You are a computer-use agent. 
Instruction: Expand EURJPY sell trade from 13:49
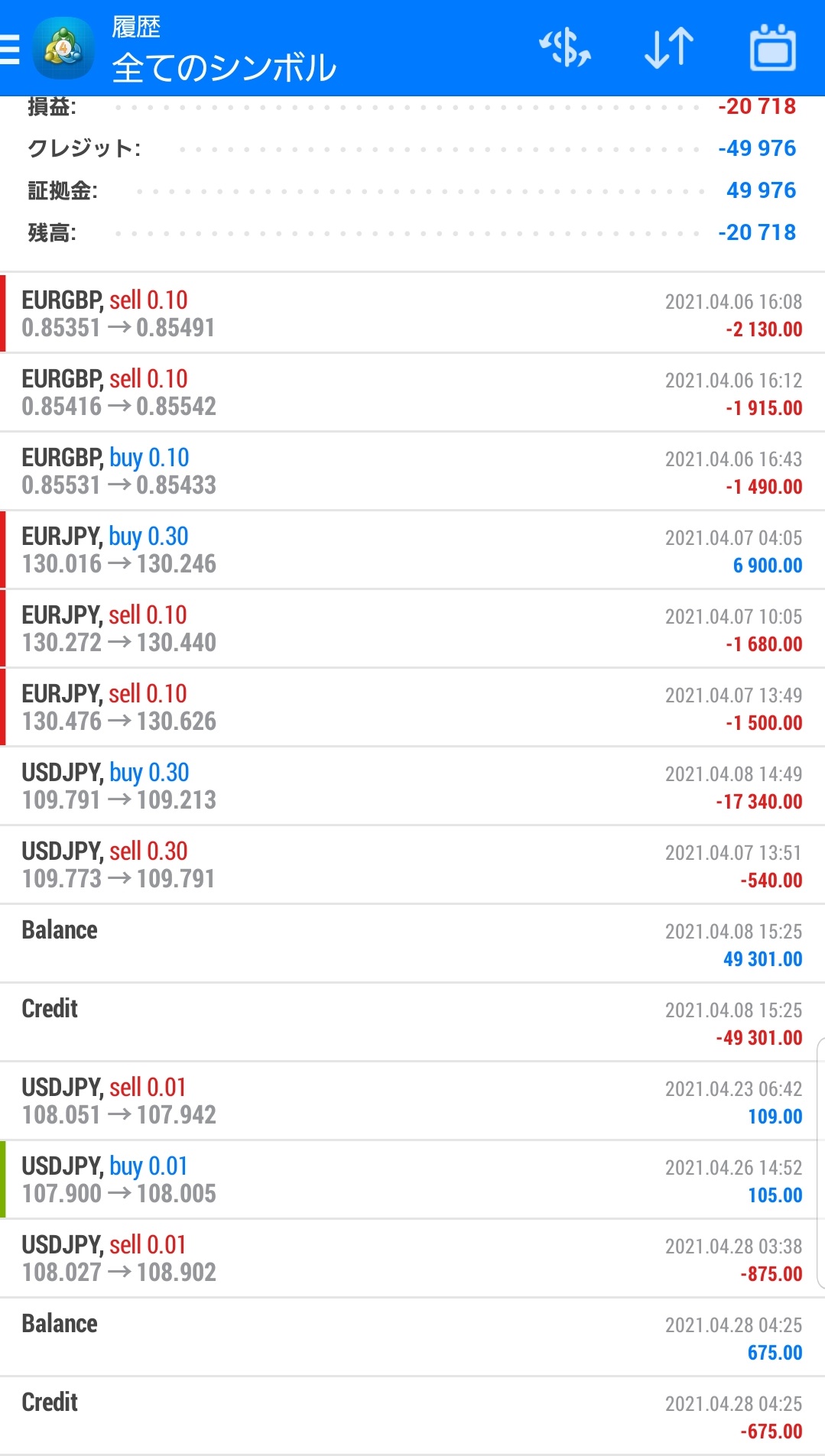tap(412, 707)
